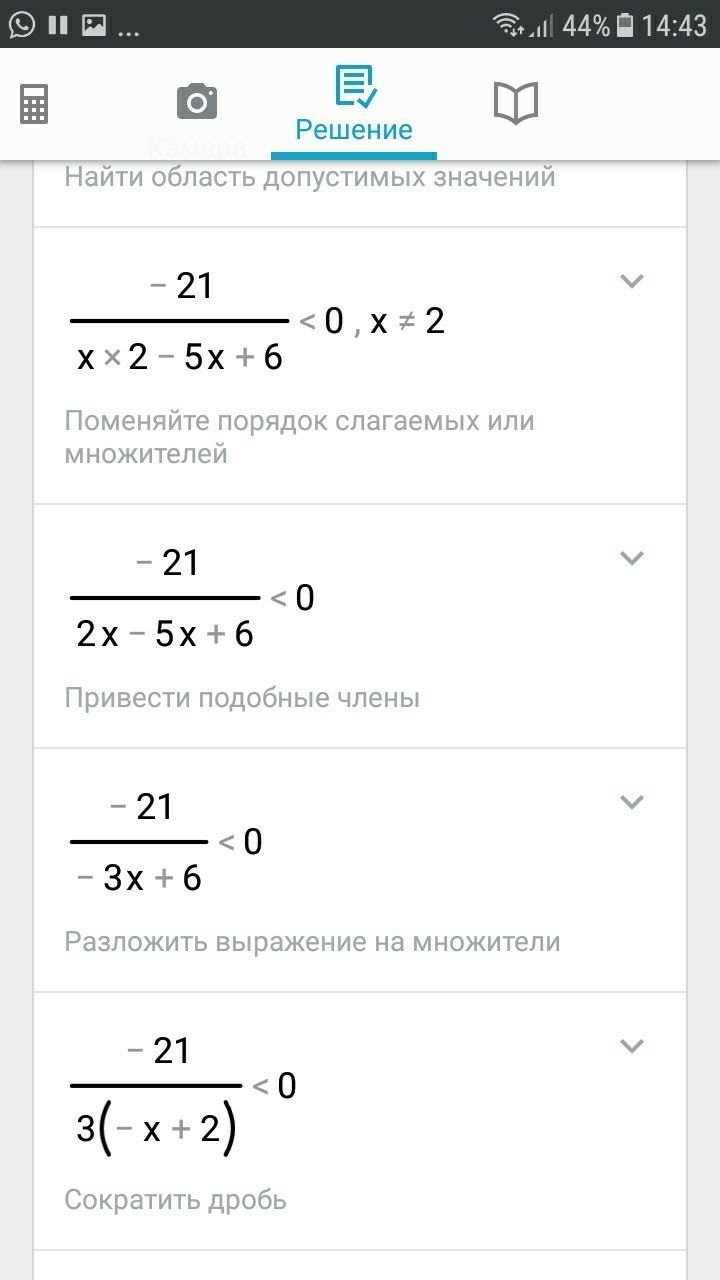Open the calculator tab

tap(34, 103)
